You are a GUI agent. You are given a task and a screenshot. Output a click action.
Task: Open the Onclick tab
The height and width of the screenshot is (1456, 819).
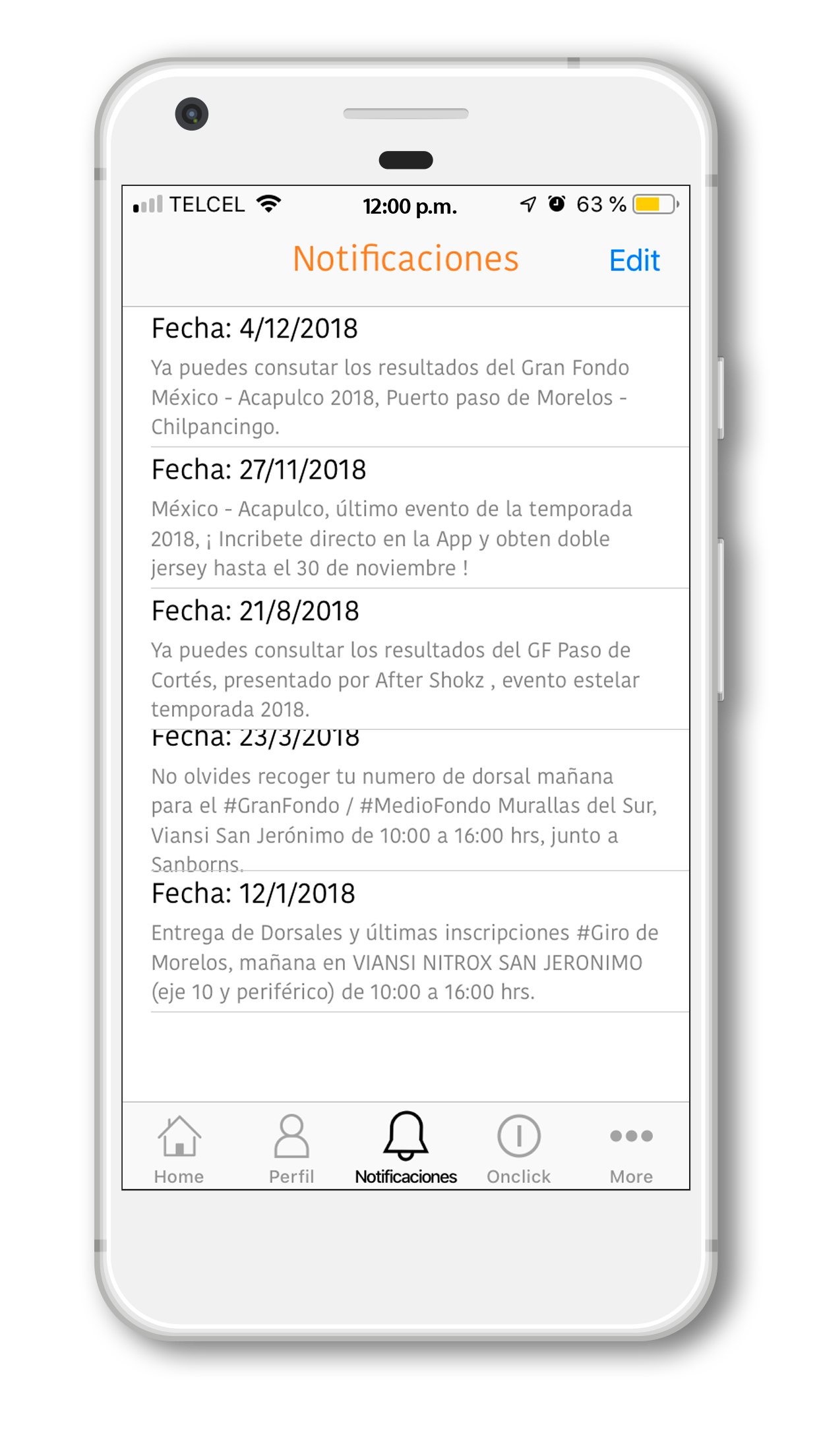(519, 1147)
